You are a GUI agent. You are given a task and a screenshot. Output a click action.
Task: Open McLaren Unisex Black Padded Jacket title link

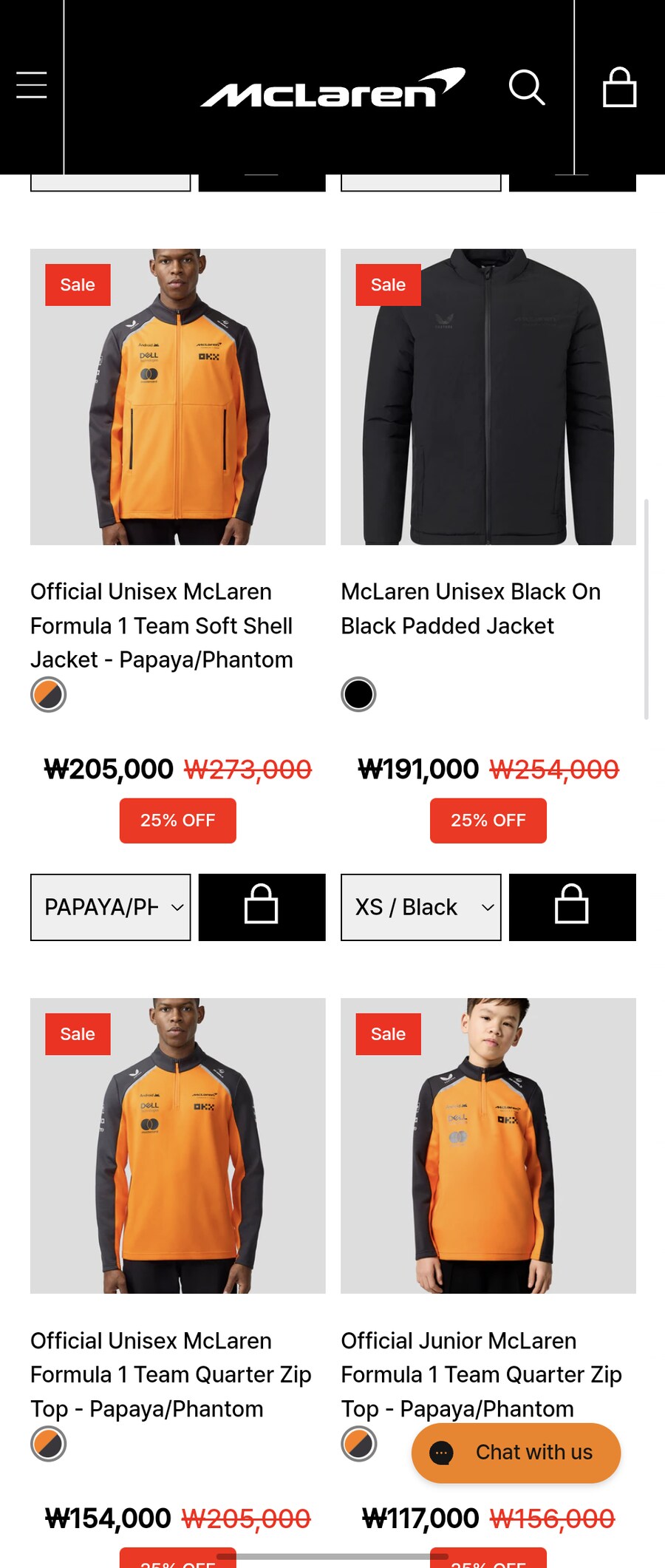pos(470,608)
